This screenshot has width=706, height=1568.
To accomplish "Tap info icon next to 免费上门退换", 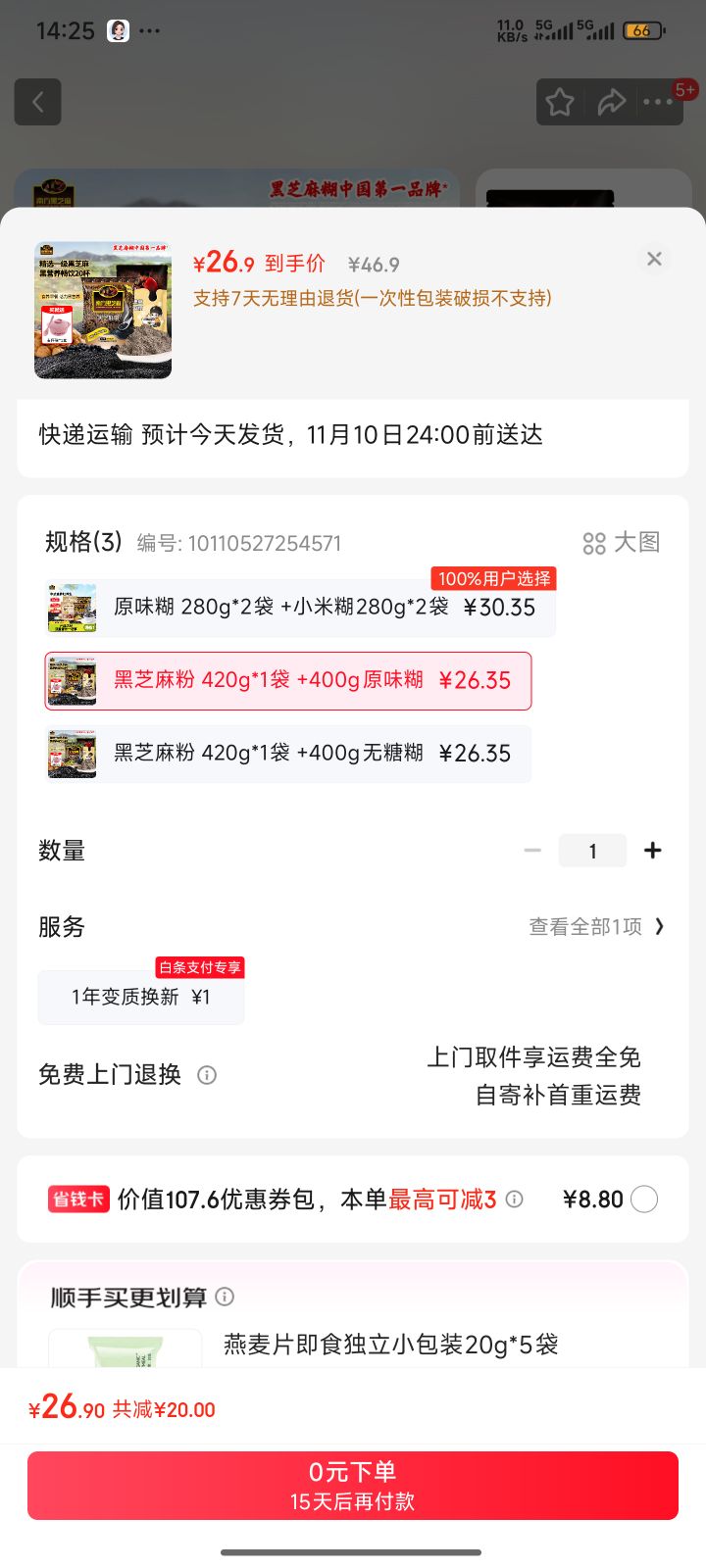I will point(207,1075).
